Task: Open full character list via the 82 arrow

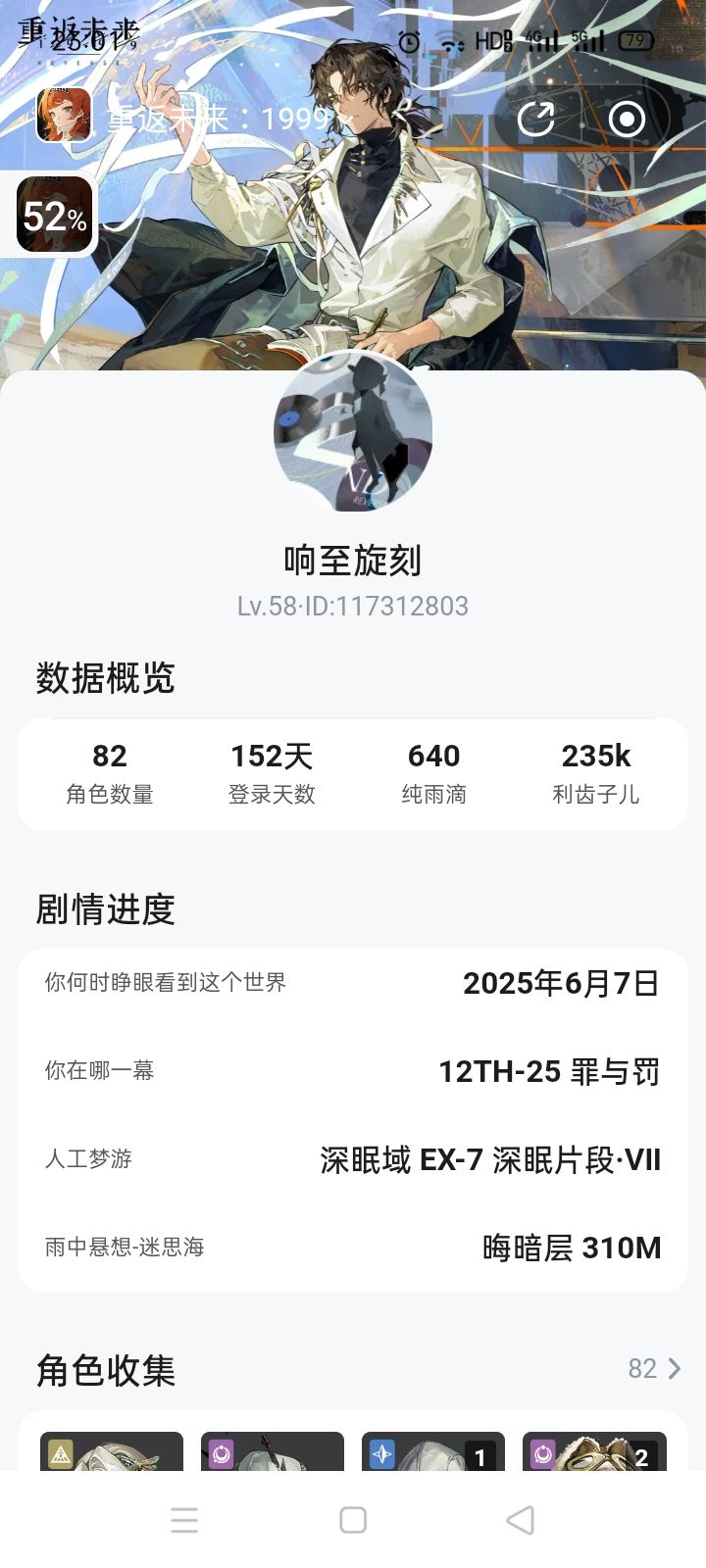Action: click(655, 1368)
